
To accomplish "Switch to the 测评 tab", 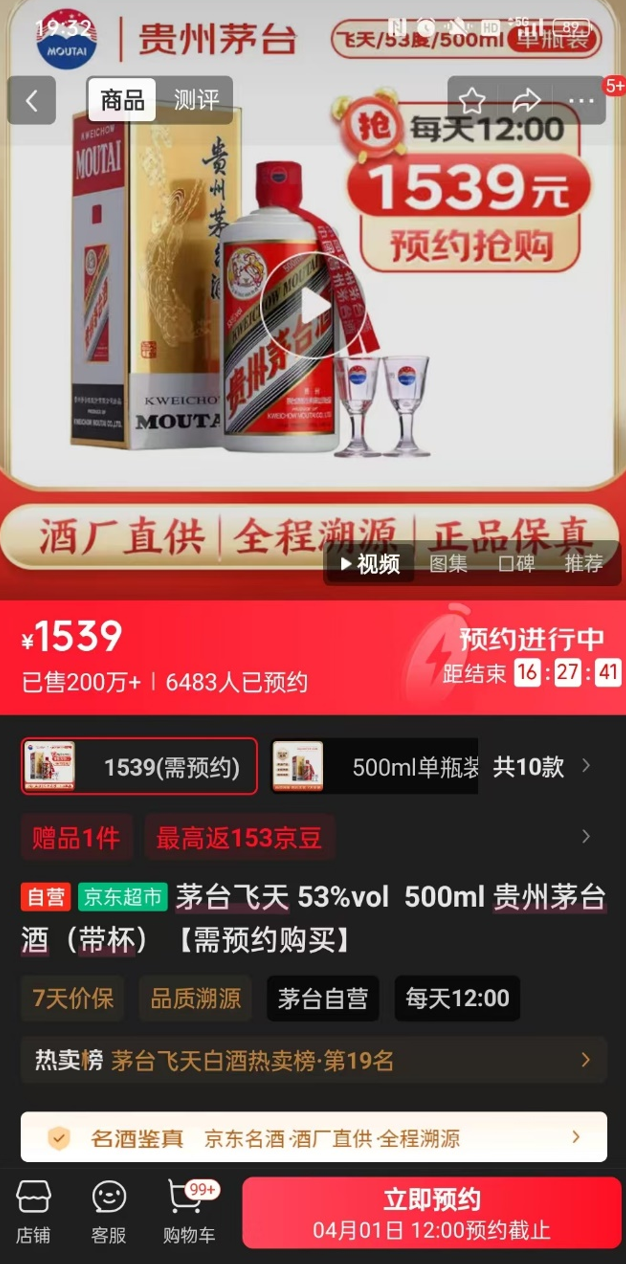I will click(196, 100).
